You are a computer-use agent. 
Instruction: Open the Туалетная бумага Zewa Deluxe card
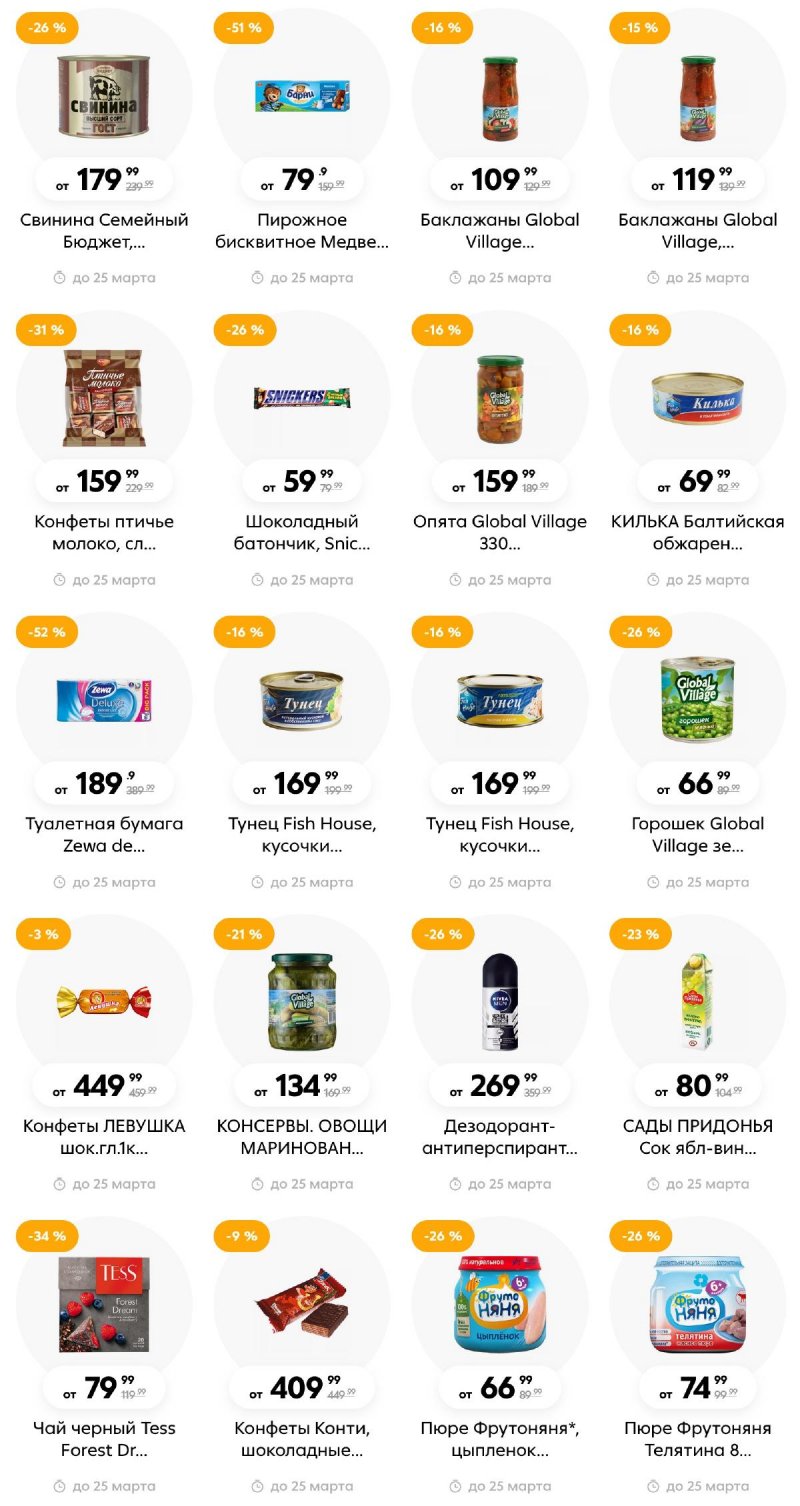[x=104, y=700]
